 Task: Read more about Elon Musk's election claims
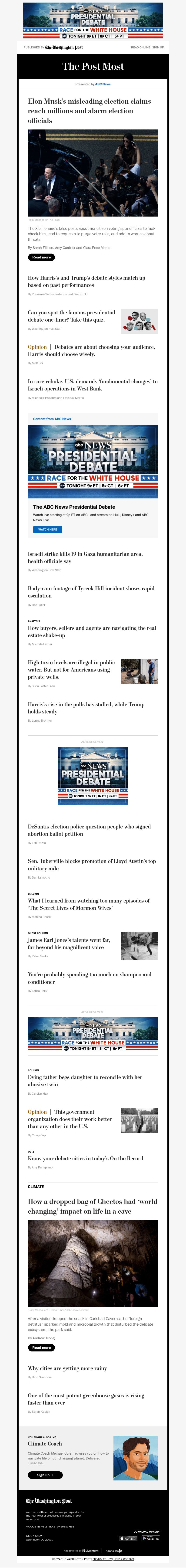[41, 258]
